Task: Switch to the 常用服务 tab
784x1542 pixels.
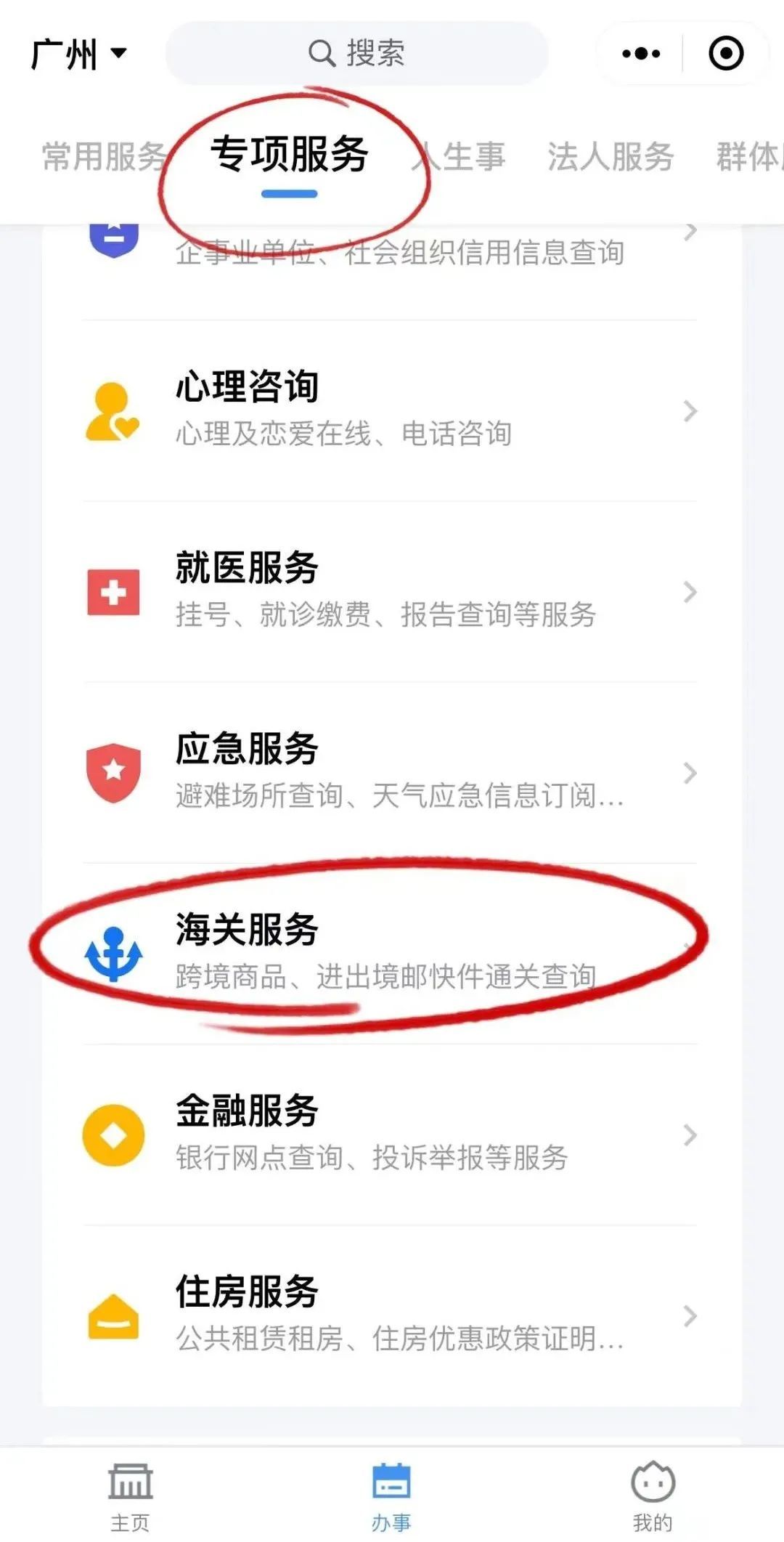Action: pyautogui.click(x=105, y=156)
